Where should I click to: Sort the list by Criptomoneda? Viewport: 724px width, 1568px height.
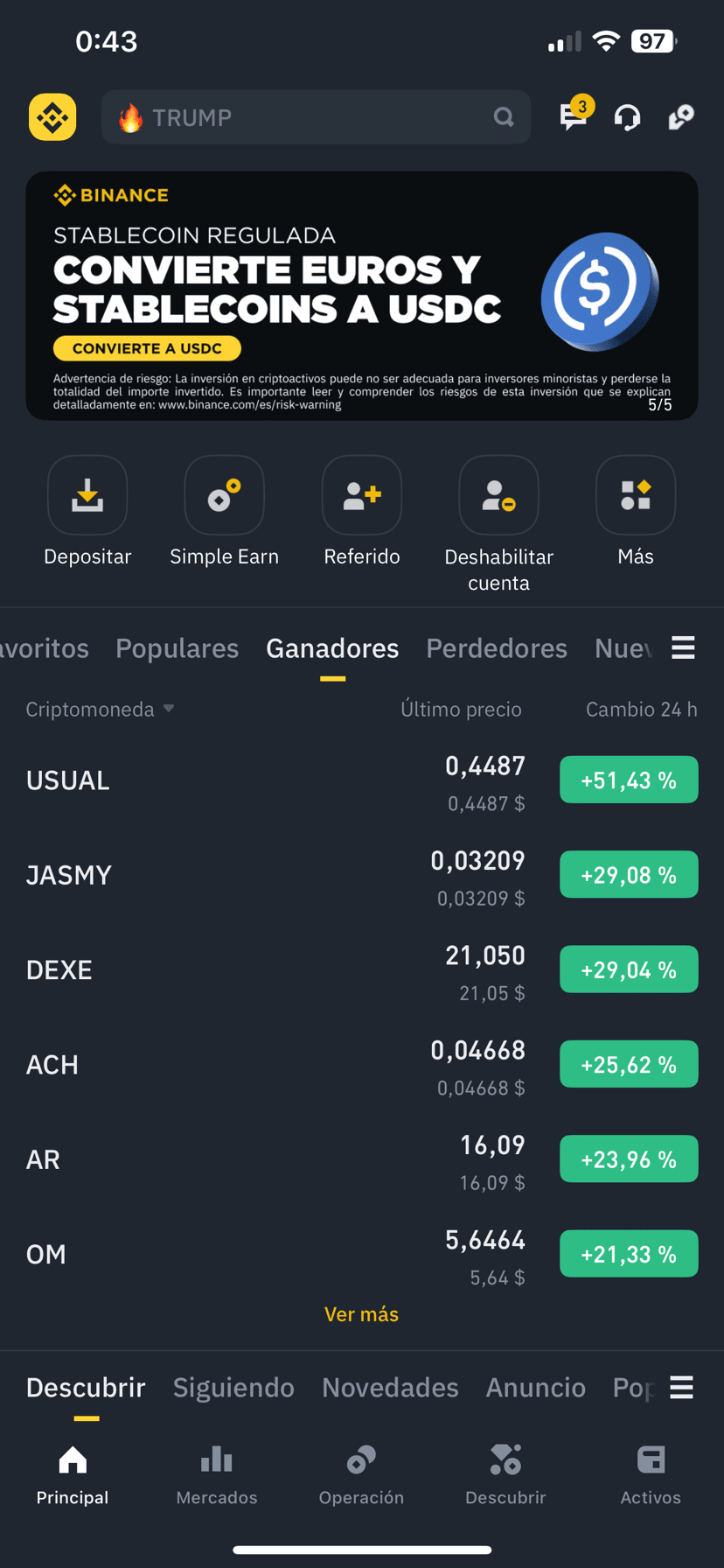(100, 710)
